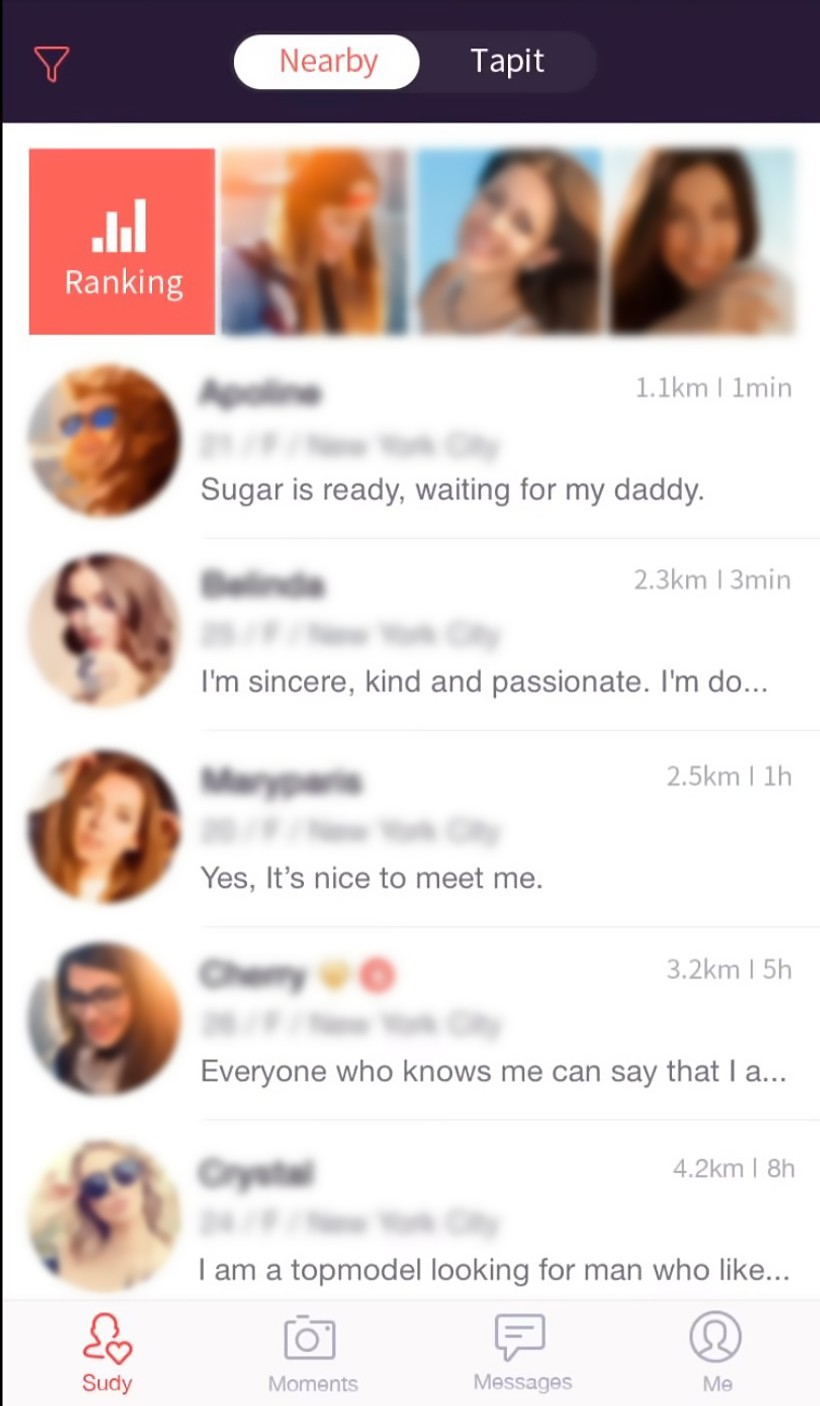This screenshot has height=1406, width=820.
Task: Open the Ranking tile
Action: coord(122,241)
